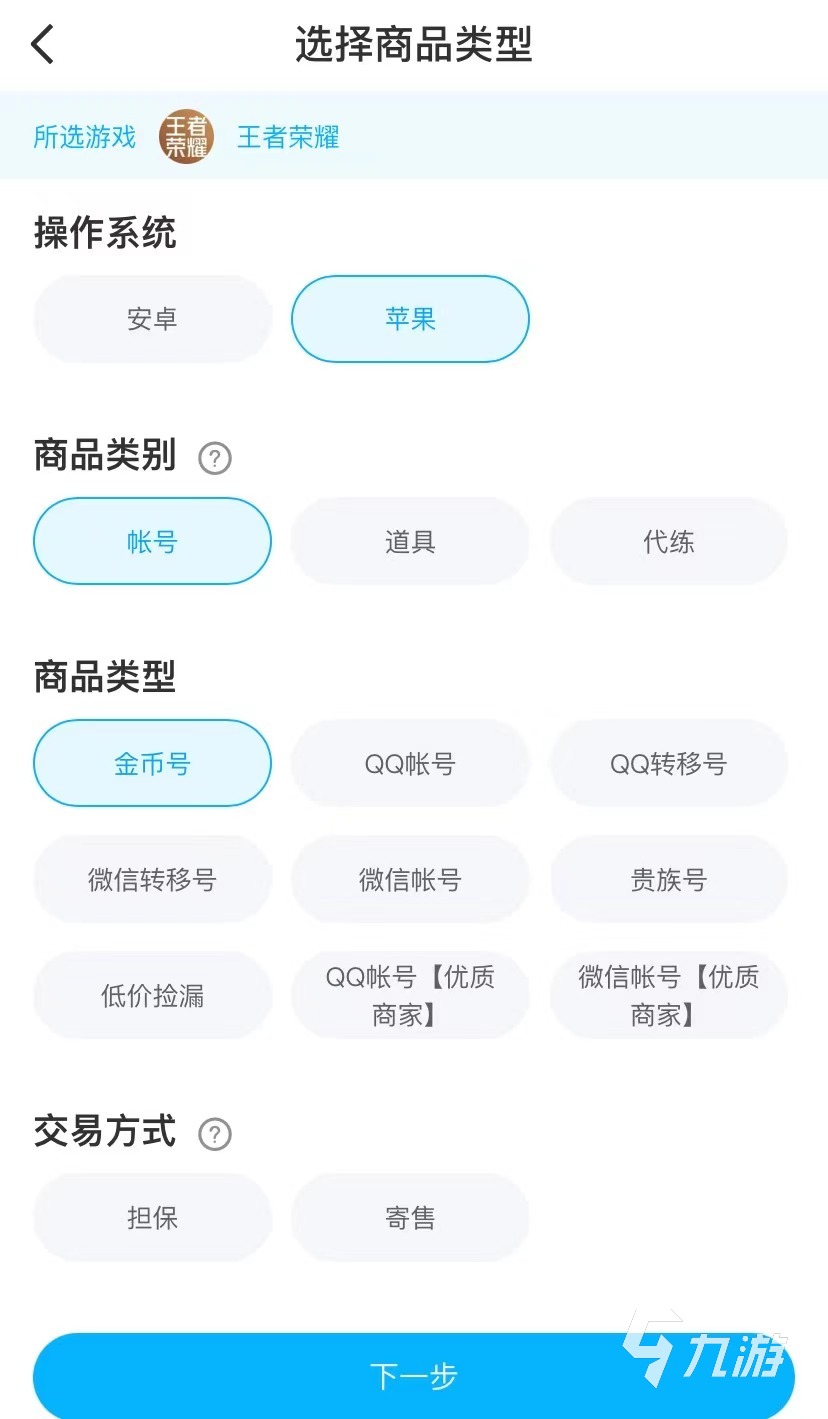Select the 金币号 product type

point(152,763)
